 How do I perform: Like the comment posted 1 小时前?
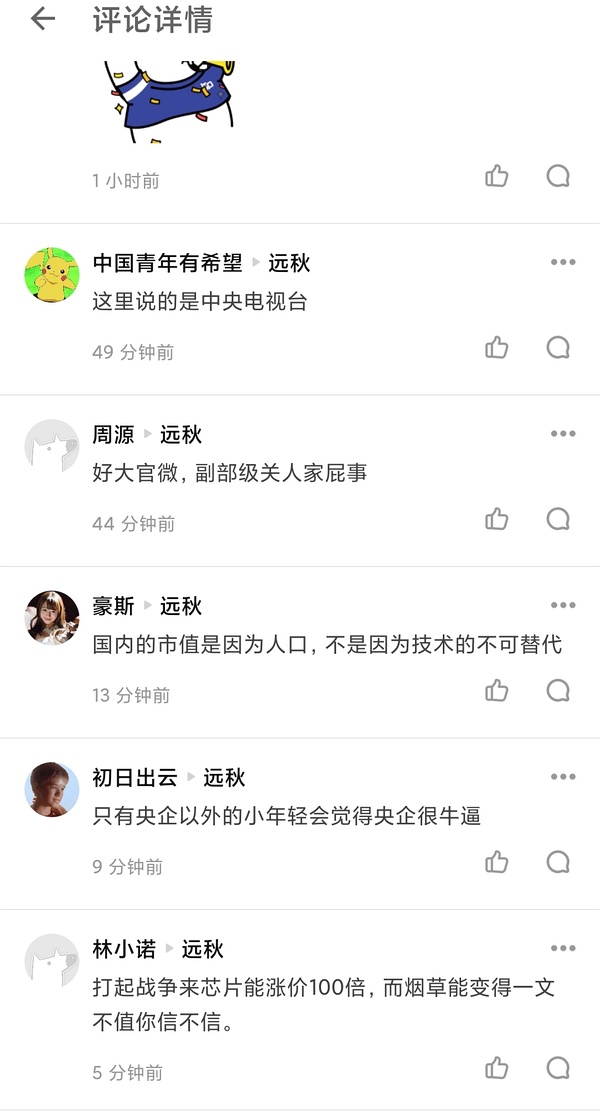click(497, 177)
